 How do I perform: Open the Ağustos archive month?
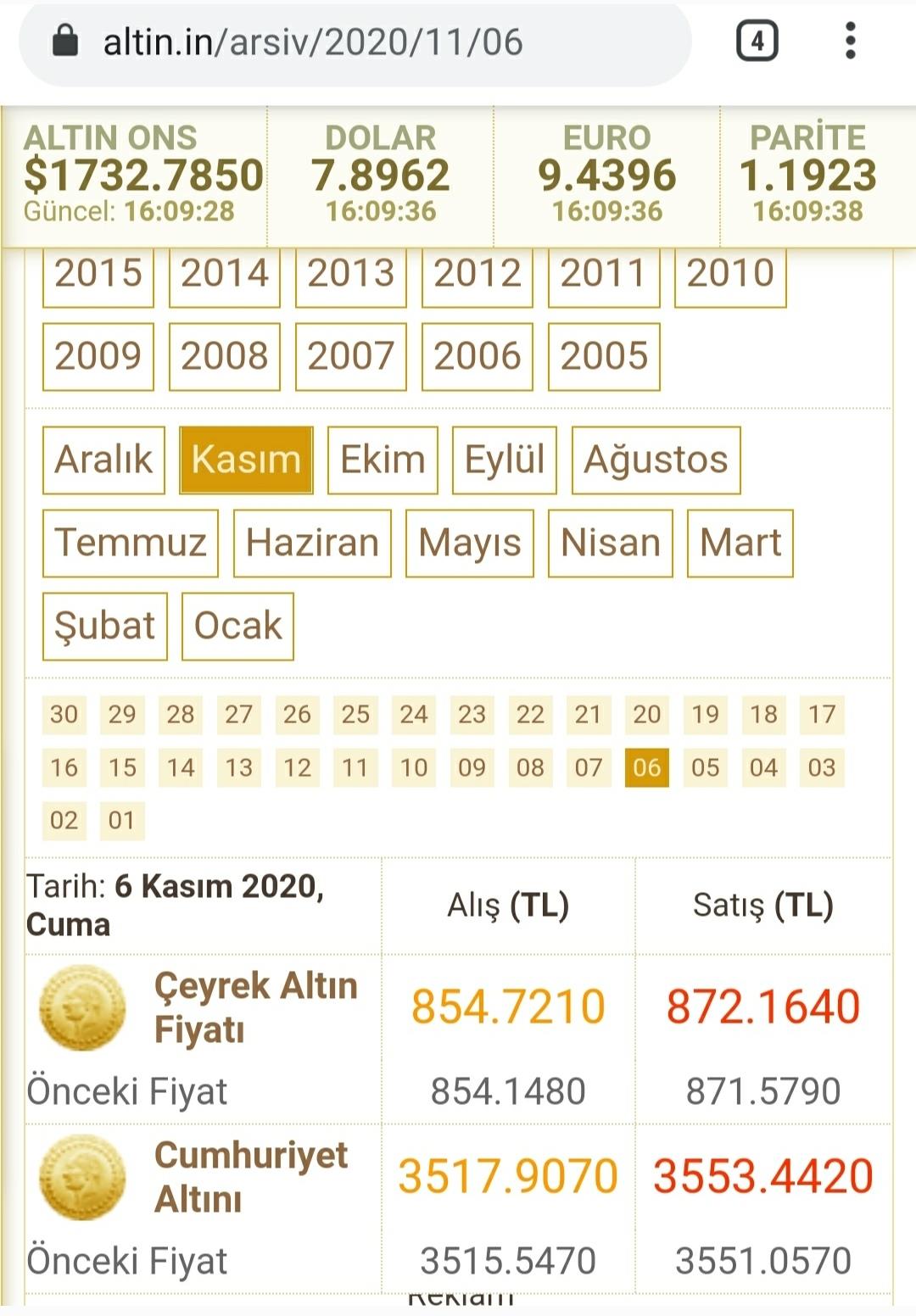[x=656, y=460]
